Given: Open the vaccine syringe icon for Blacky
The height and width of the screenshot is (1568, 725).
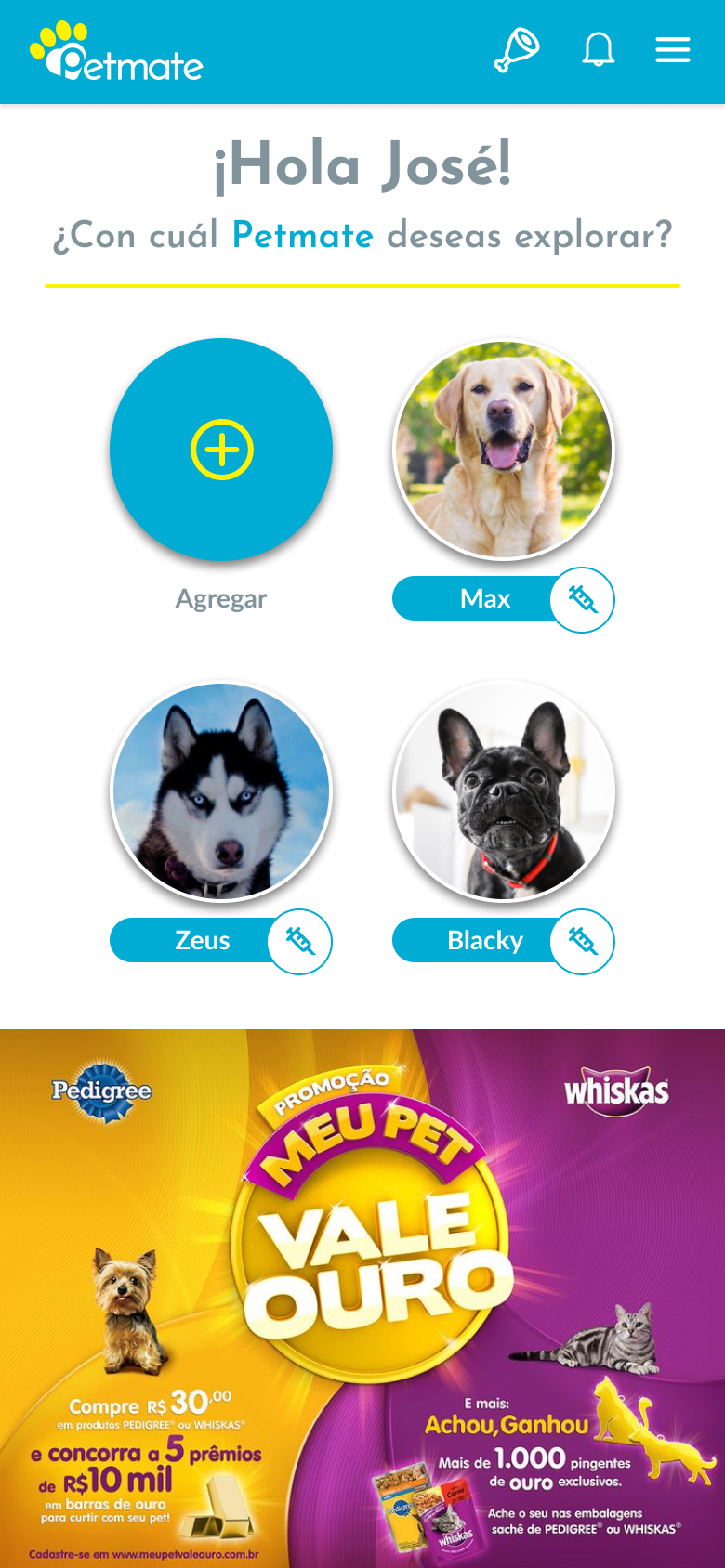Looking at the screenshot, I should coord(583,941).
